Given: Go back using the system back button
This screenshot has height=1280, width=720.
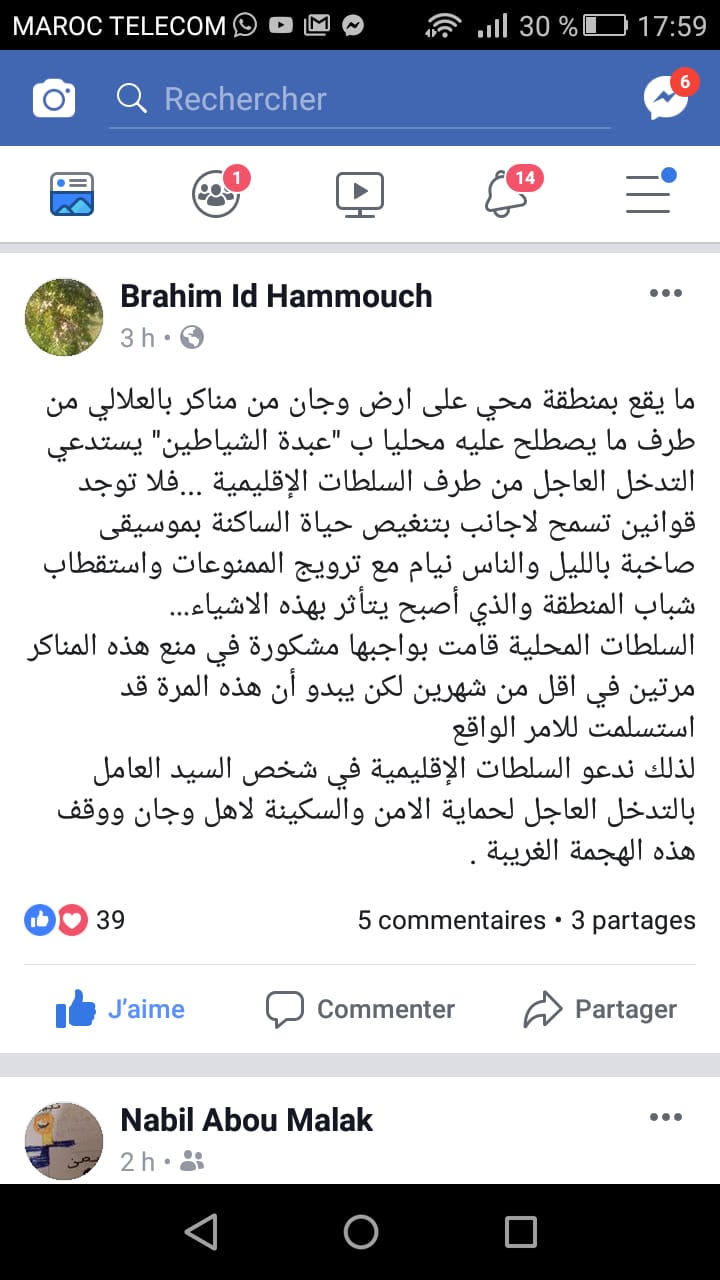Looking at the screenshot, I should [201, 1232].
